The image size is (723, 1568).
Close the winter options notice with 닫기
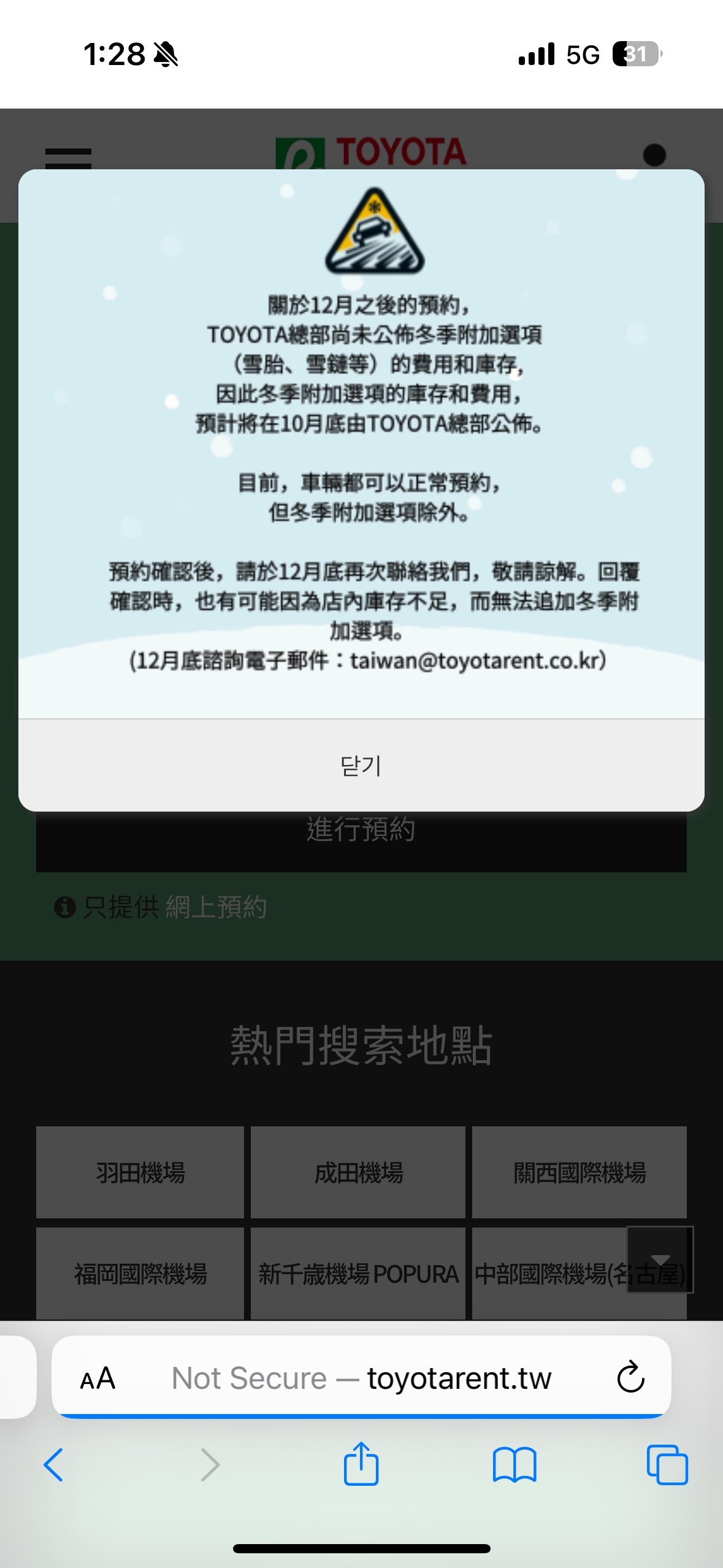pyautogui.click(x=361, y=766)
